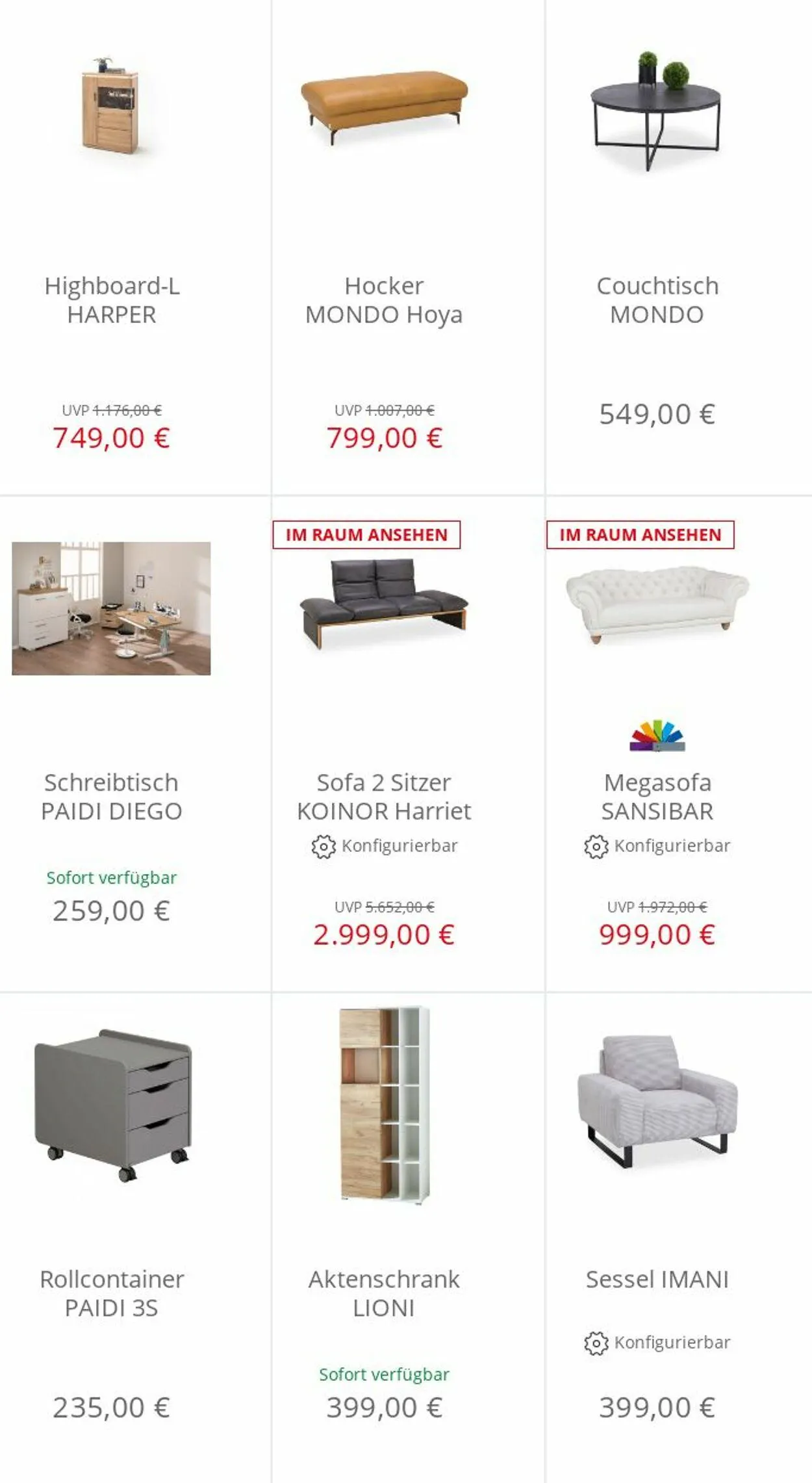Open the Megasofa SANSIBAR product
Screen dimensions: 812x1483
657,796
